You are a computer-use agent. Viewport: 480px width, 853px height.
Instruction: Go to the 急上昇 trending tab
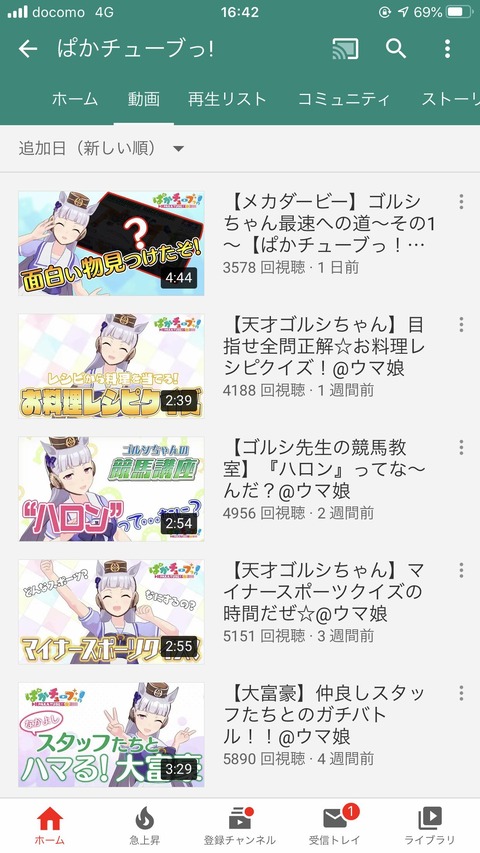click(145, 825)
